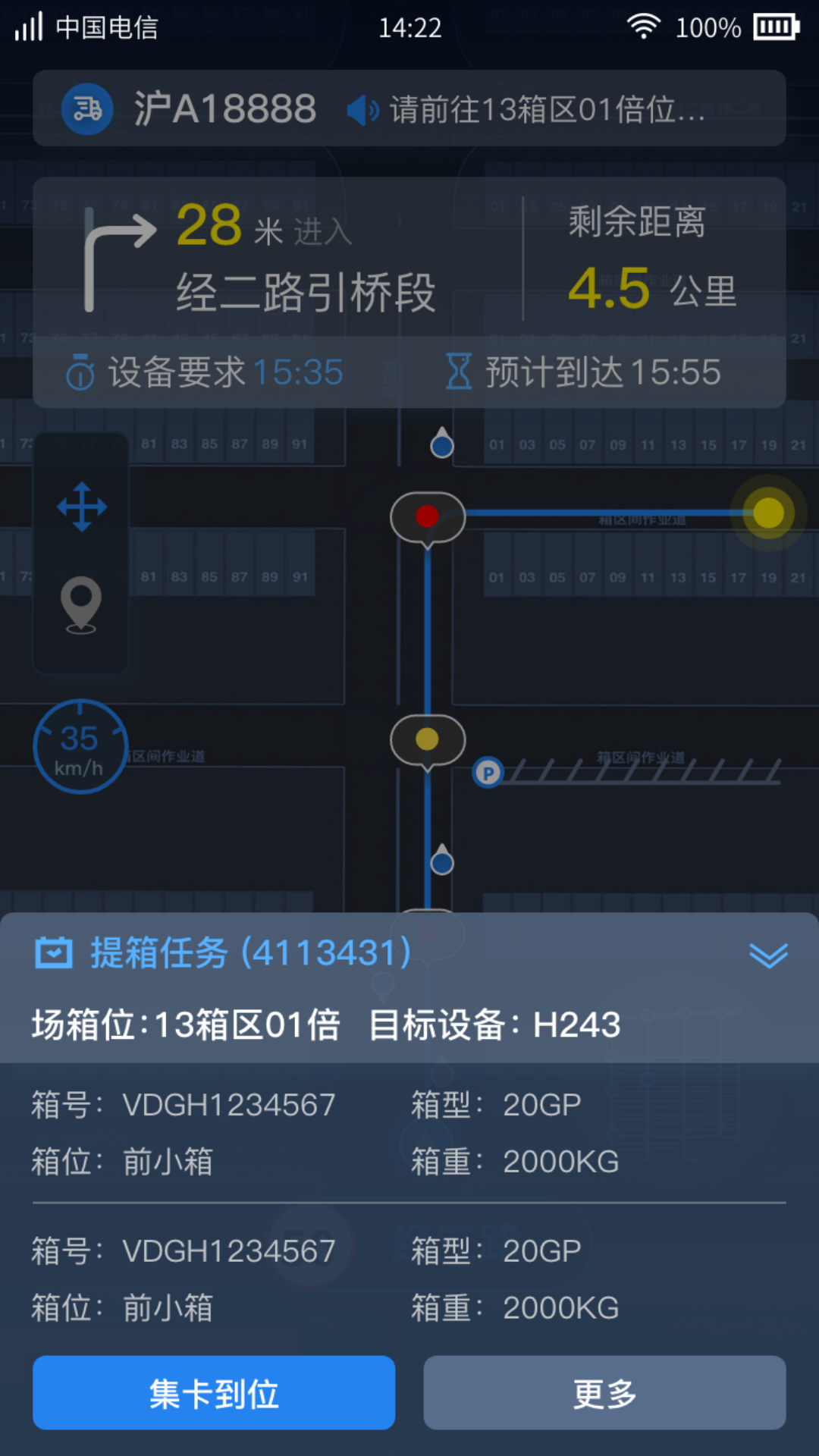Tap the red traffic marker on the map

tap(428, 518)
